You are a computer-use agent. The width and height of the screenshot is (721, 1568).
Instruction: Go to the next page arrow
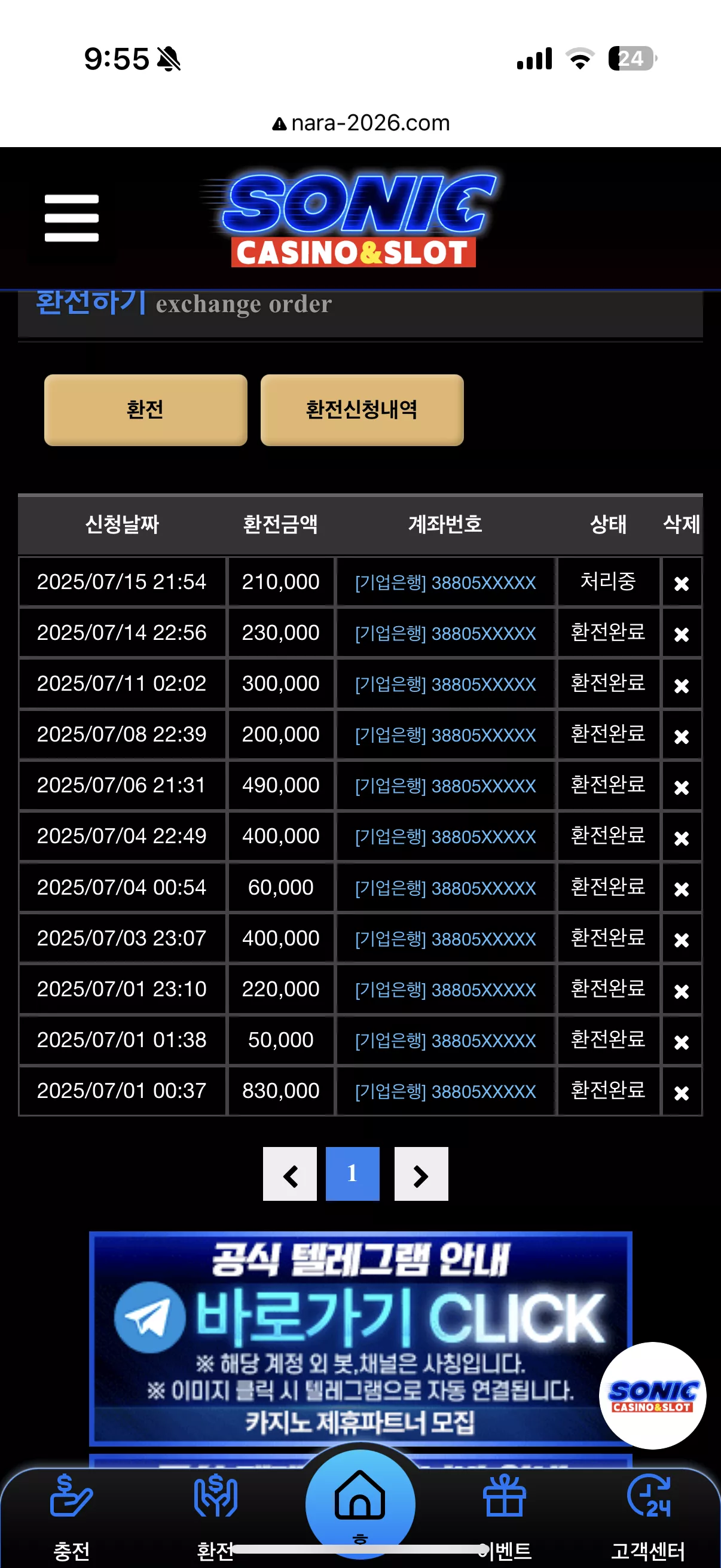point(421,1174)
